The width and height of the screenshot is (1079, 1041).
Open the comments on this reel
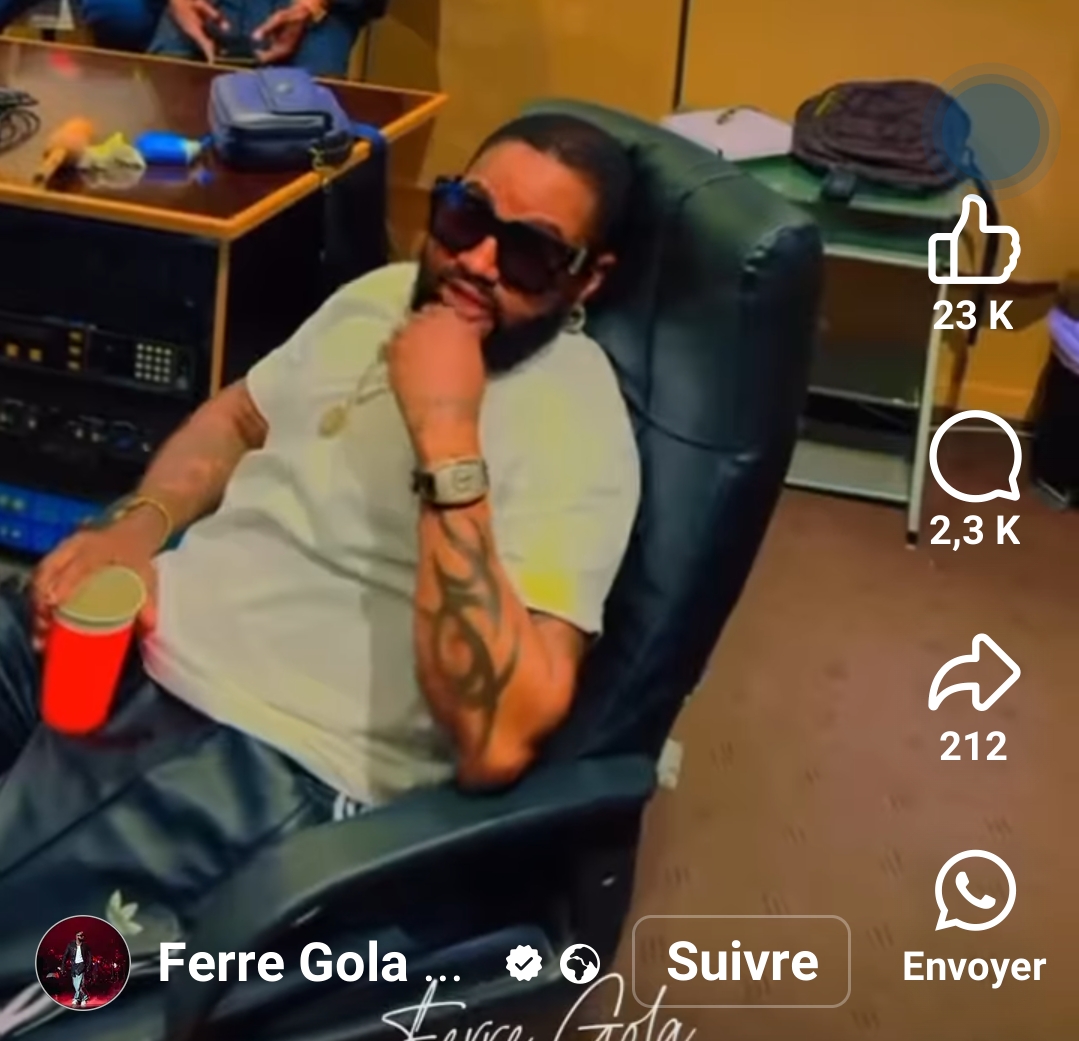[975, 457]
